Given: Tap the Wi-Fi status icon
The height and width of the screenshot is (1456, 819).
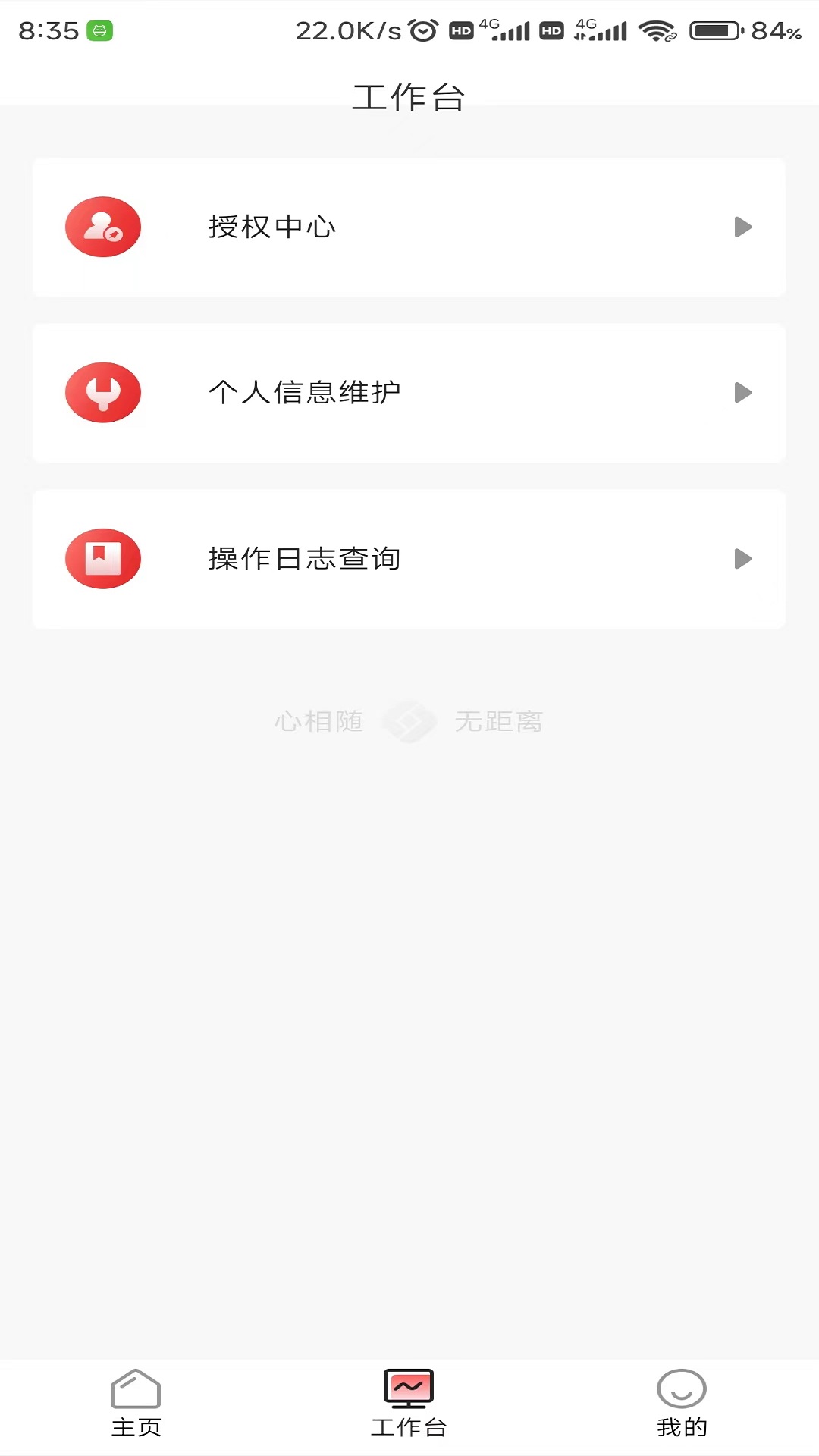Looking at the screenshot, I should [x=656, y=30].
